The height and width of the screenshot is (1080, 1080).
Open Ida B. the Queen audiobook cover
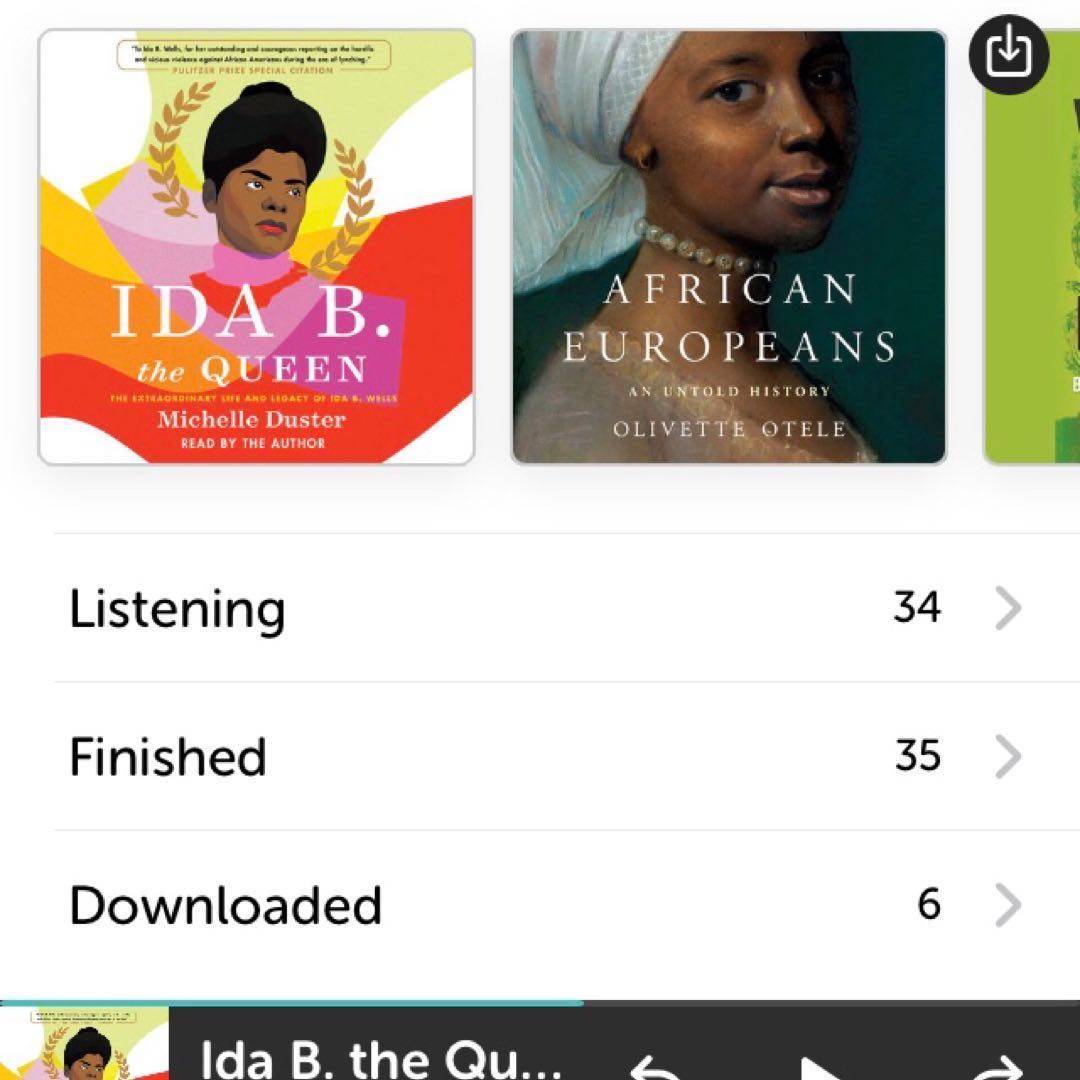click(256, 247)
